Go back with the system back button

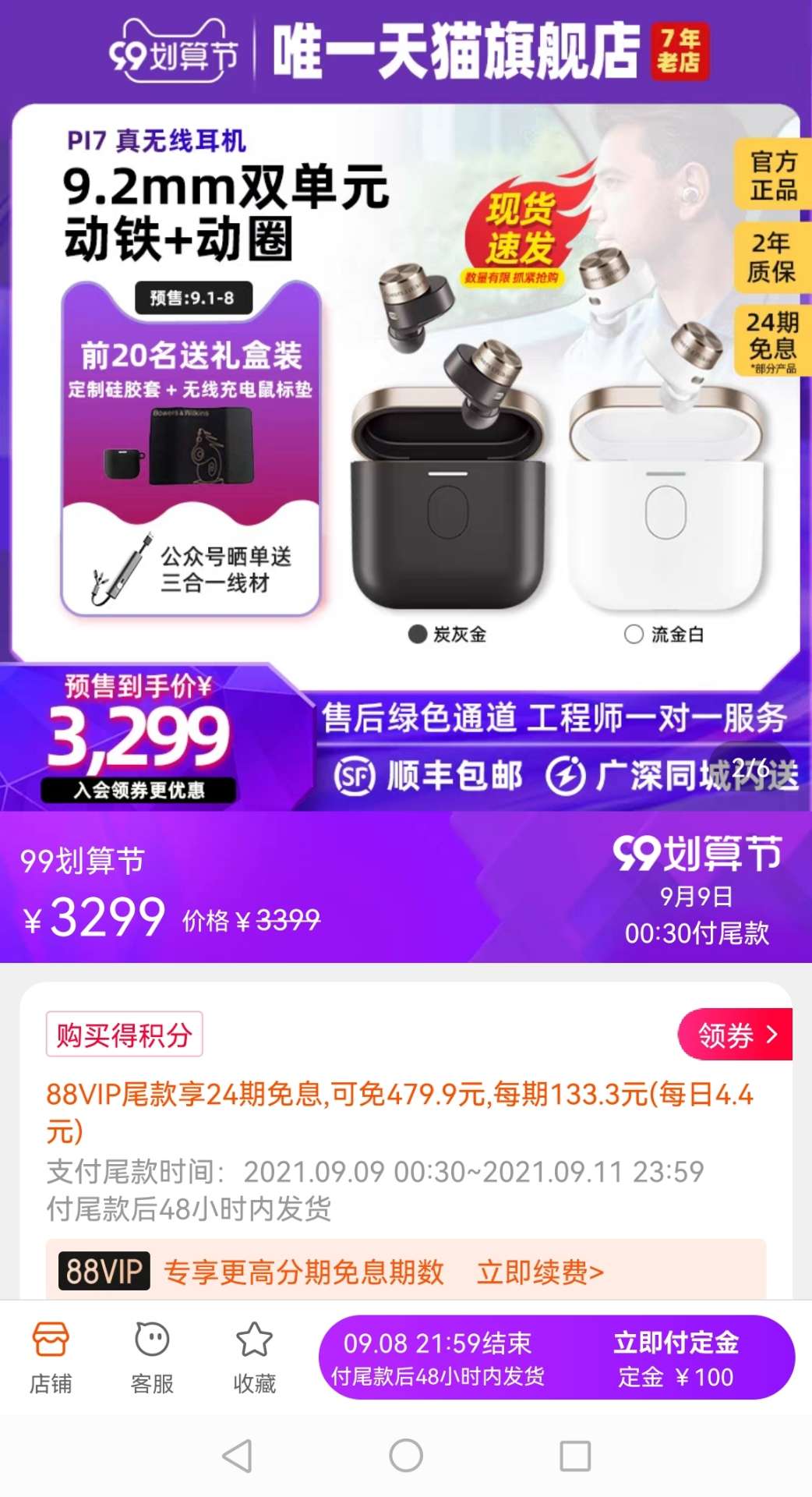click(237, 1456)
